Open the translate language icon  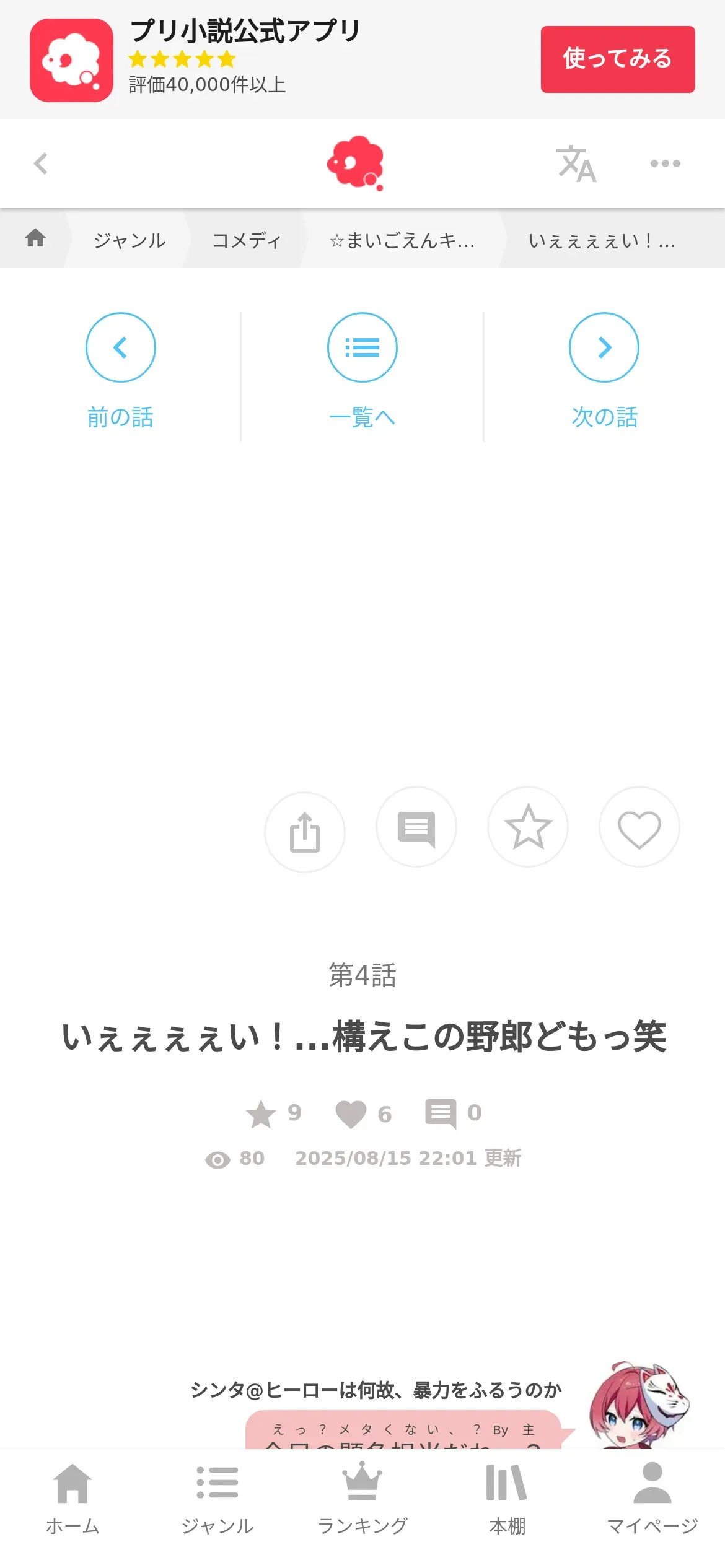coord(576,164)
